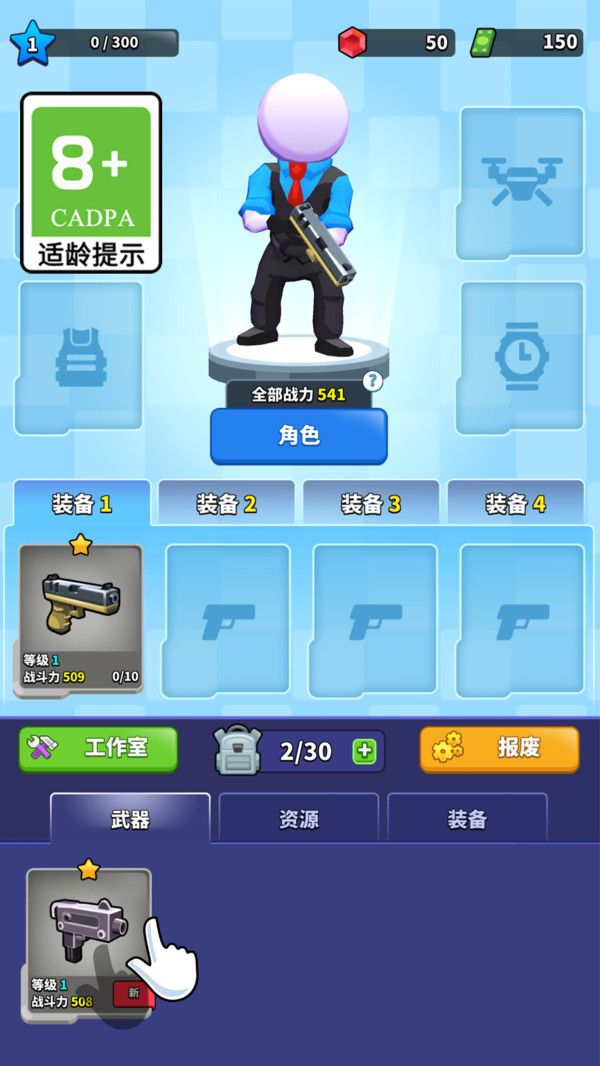600x1066 pixels.
Task: View the 8+ CADPA 适龄提示 age notice
Action: coord(91,183)
